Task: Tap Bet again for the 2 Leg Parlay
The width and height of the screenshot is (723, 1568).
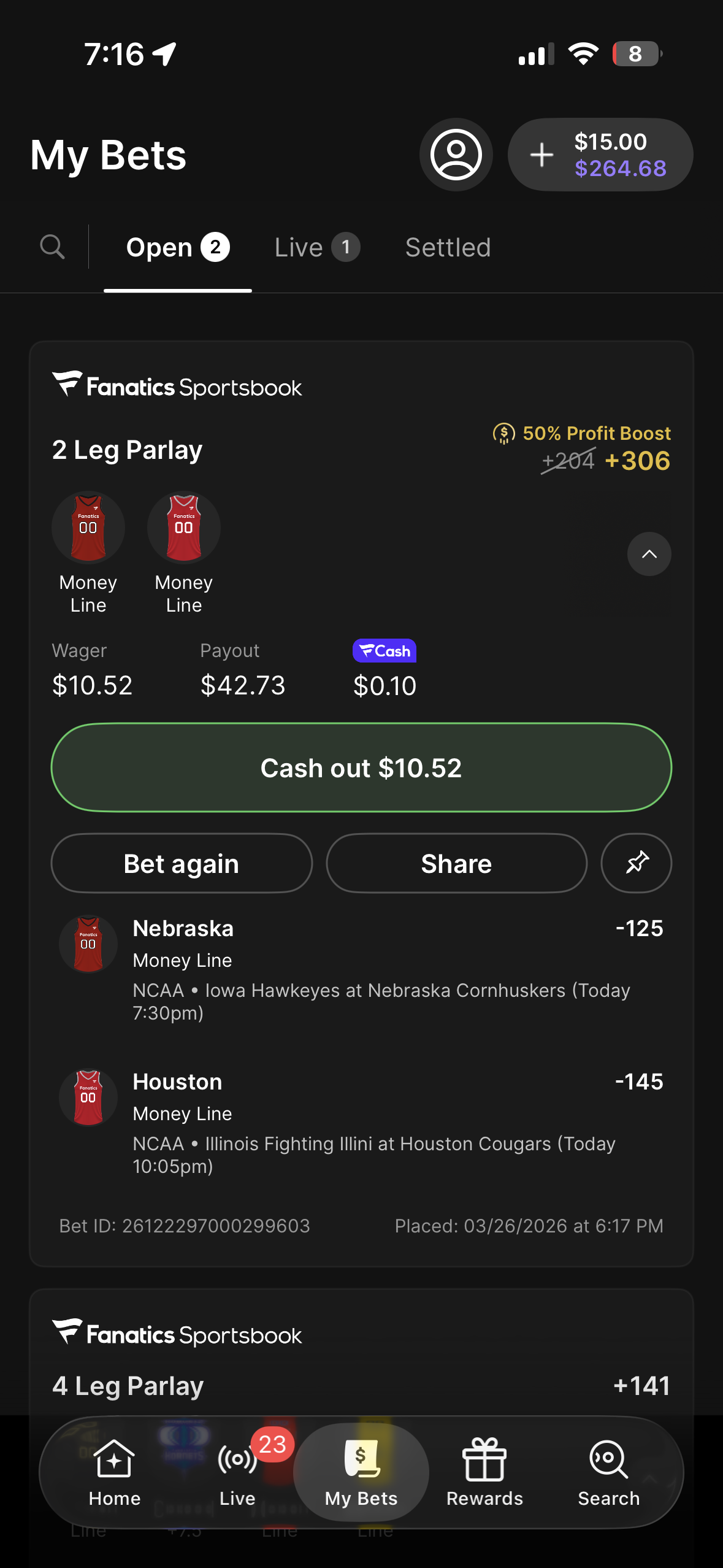Action: point(182,863)
